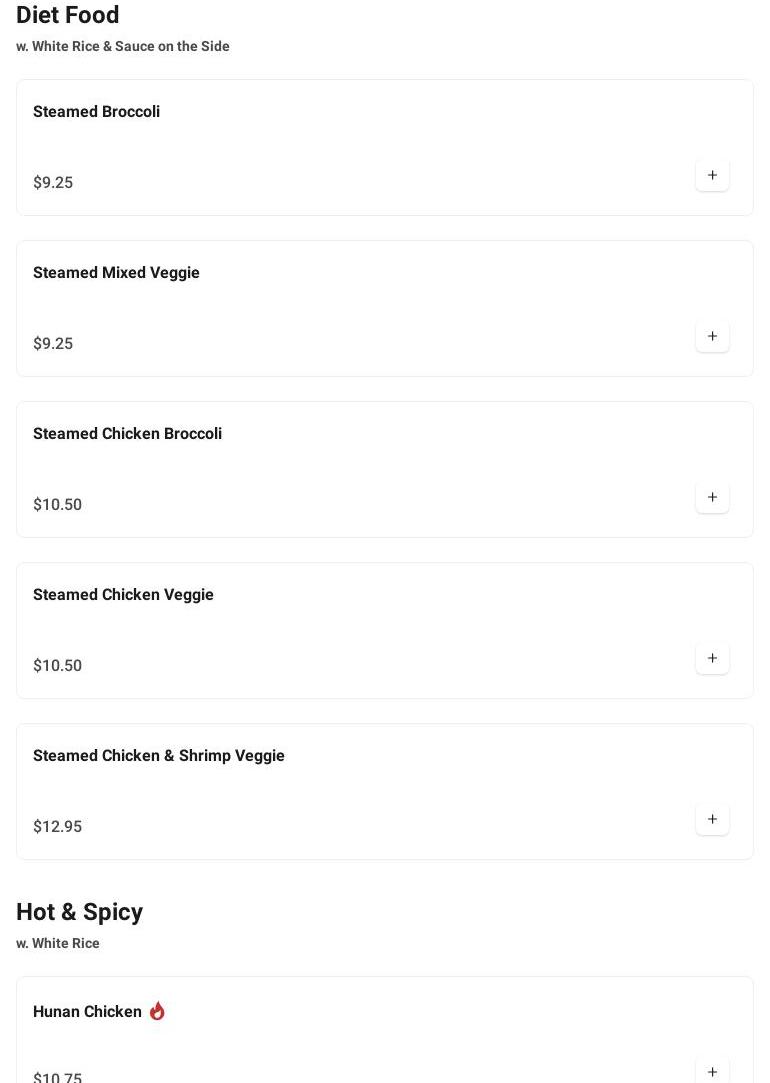Add Steamed Broccoli to the order

[712, 175]
